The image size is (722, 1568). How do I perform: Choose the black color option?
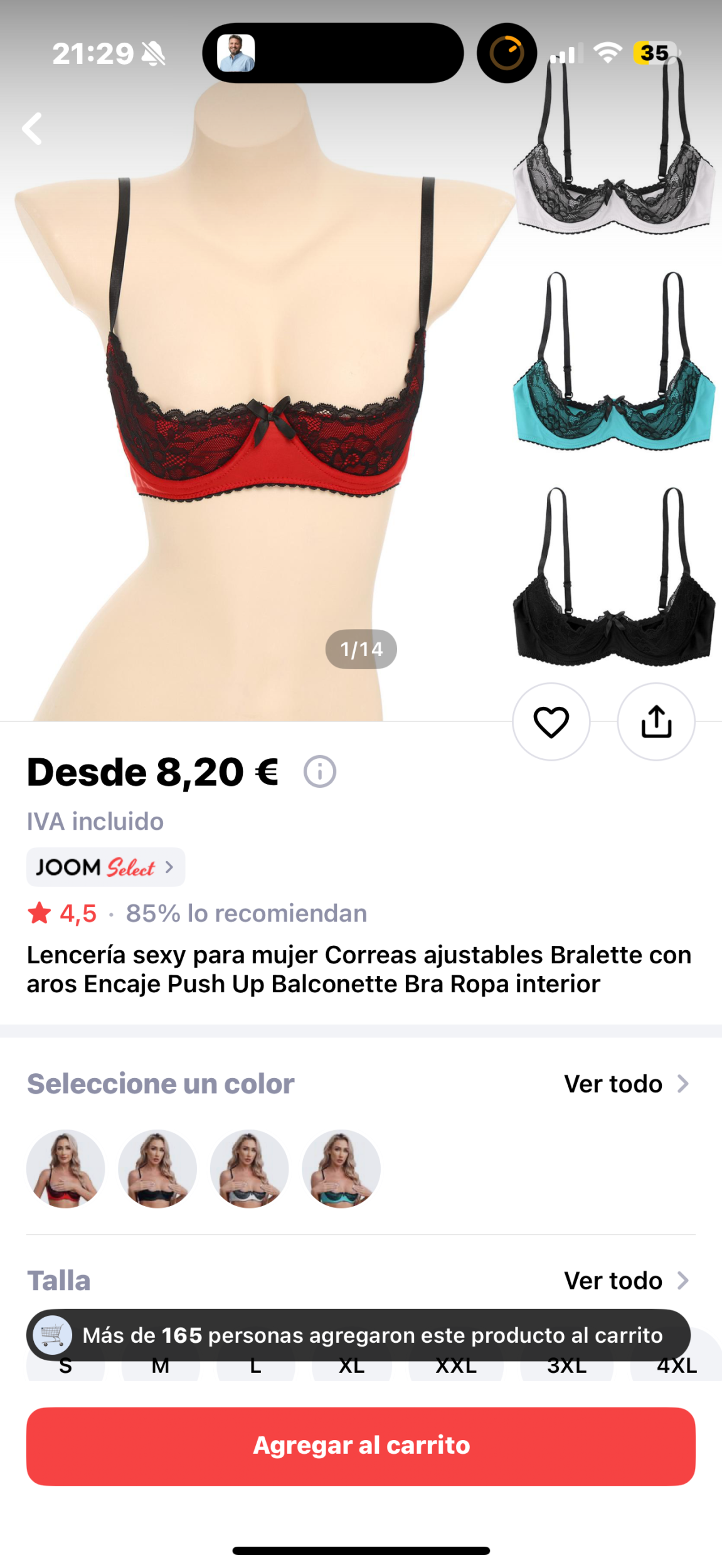(157, 1168)
